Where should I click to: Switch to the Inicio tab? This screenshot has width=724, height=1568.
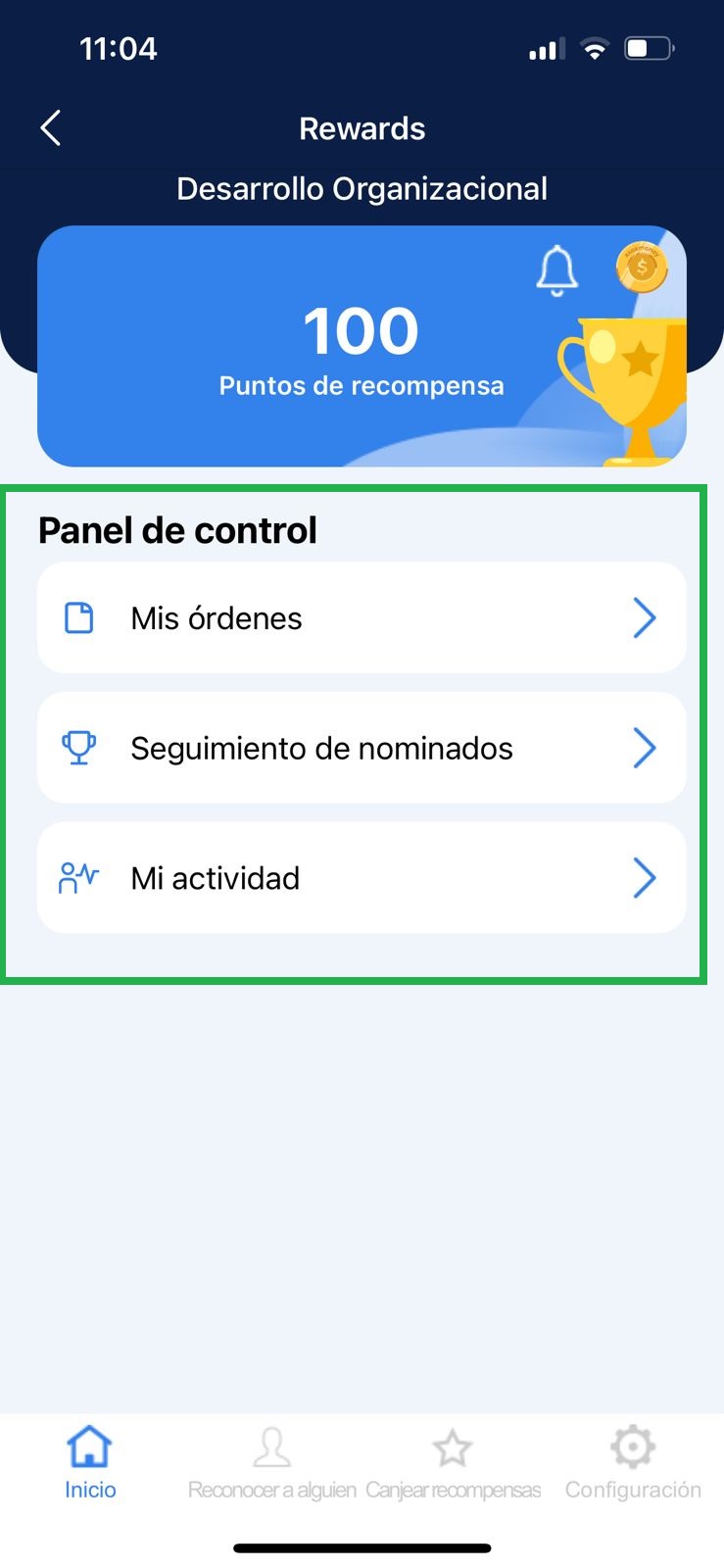[90, 1463]
